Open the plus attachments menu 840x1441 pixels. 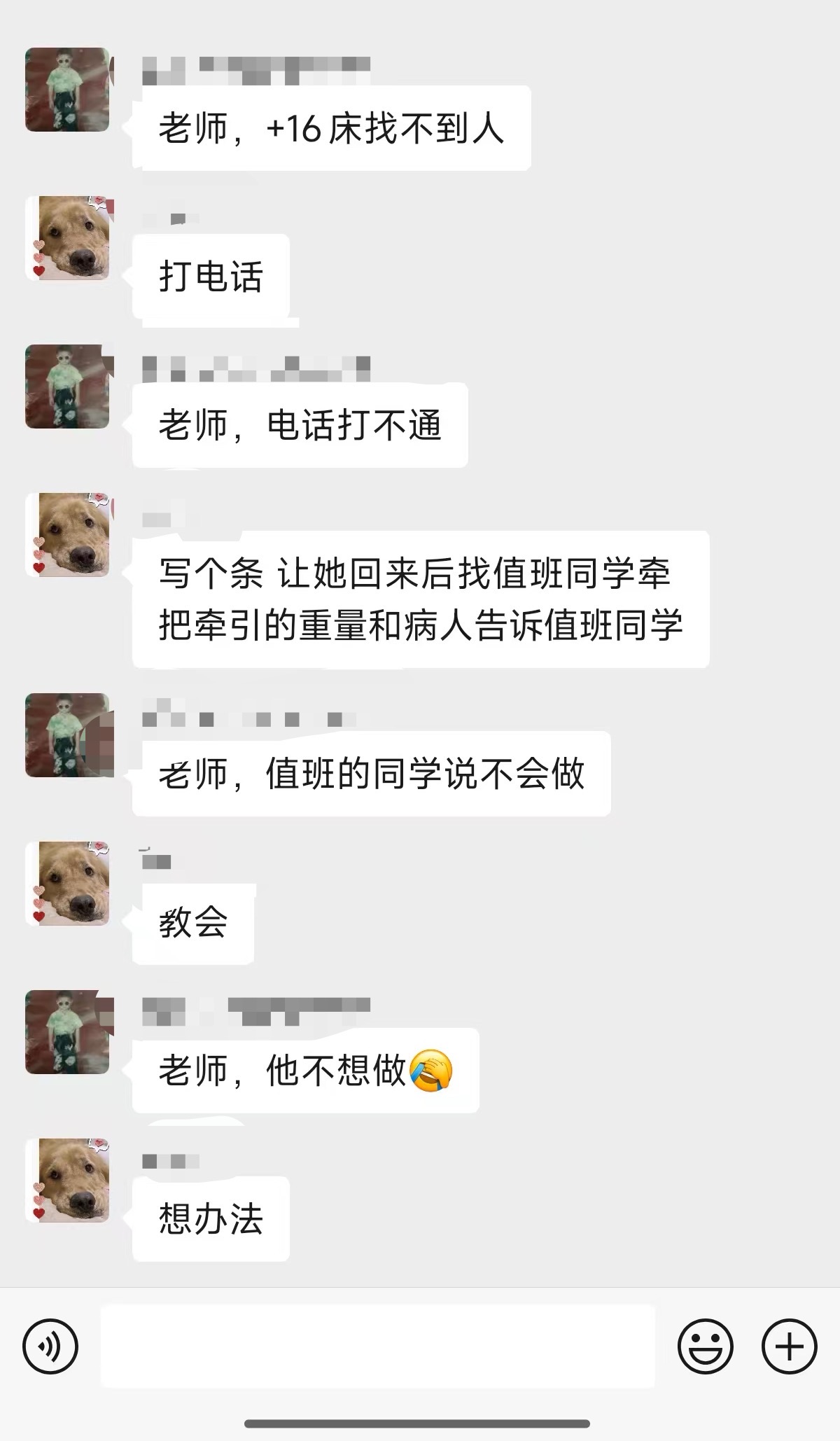tap(790, 1346)
